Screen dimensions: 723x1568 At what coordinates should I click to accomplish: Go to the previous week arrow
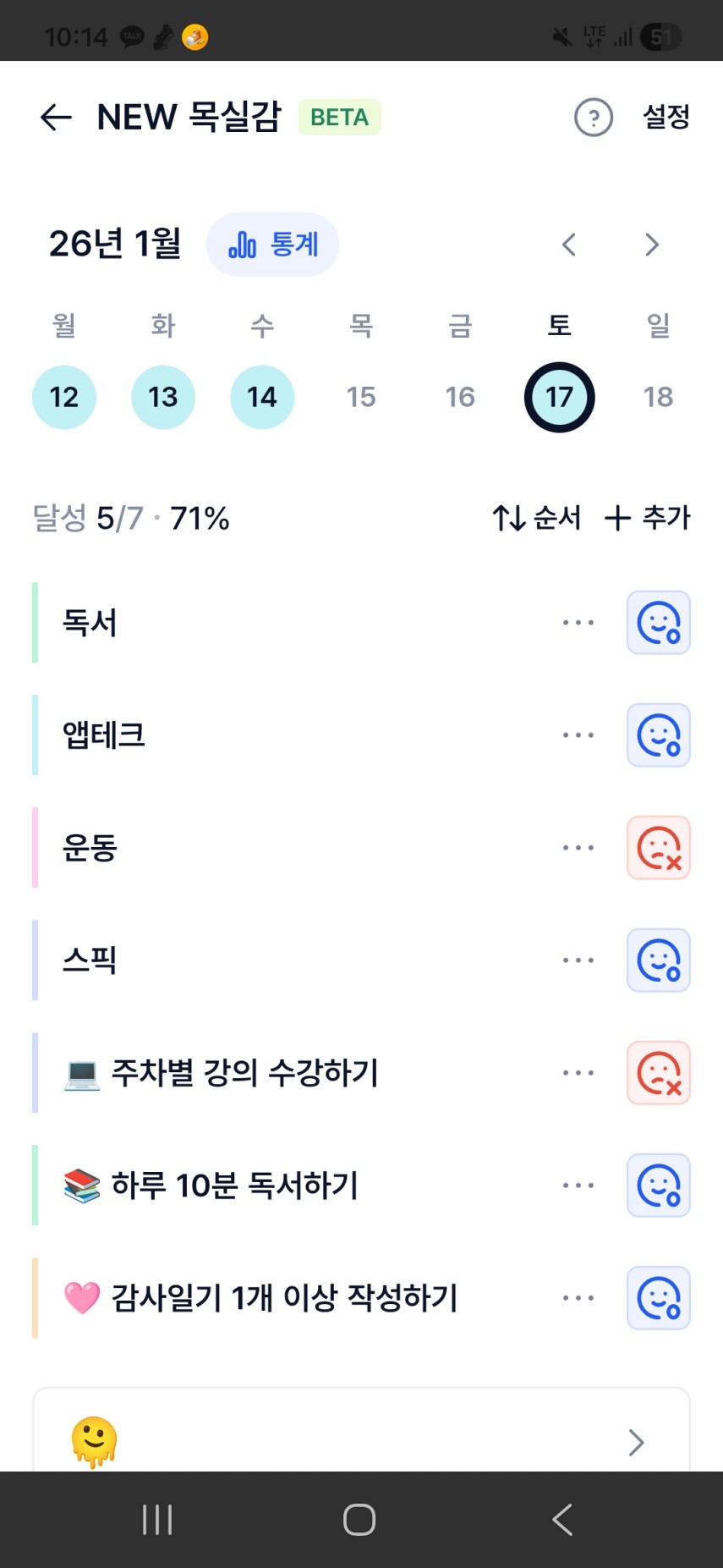coord(569,245)
